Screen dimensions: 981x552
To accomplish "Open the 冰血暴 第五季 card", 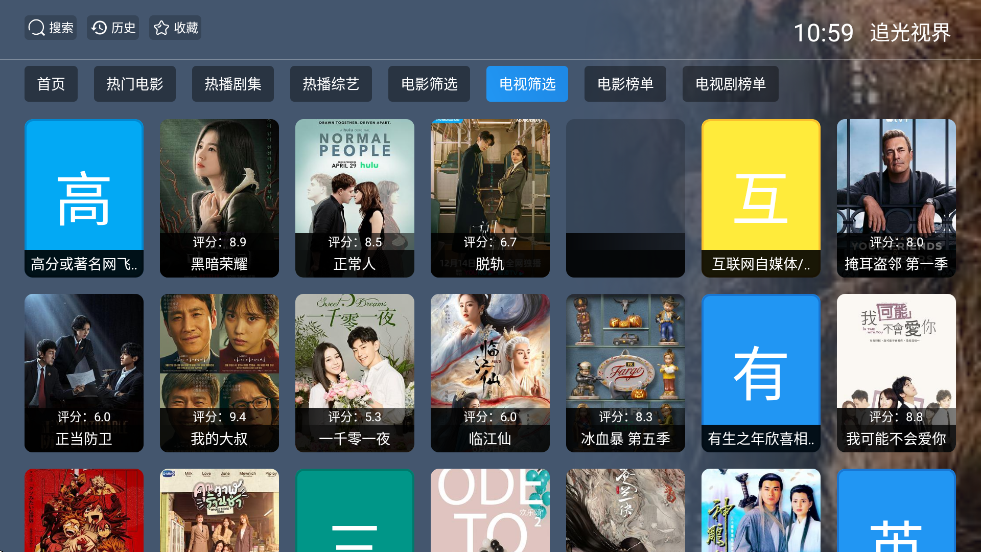I will coord(625,372).
